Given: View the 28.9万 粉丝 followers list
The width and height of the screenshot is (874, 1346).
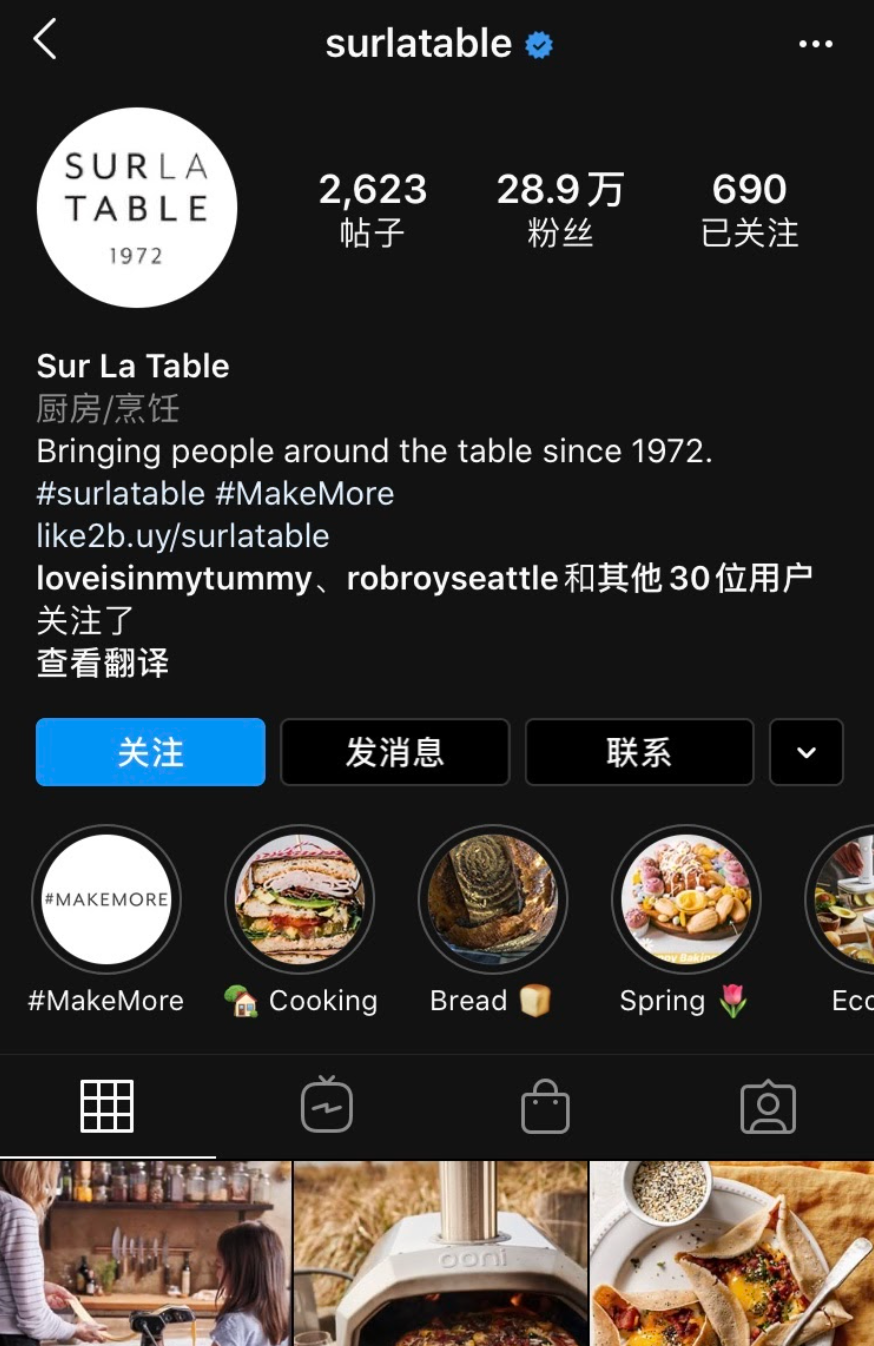Looking at the screenshot, I should coord(560,208).
